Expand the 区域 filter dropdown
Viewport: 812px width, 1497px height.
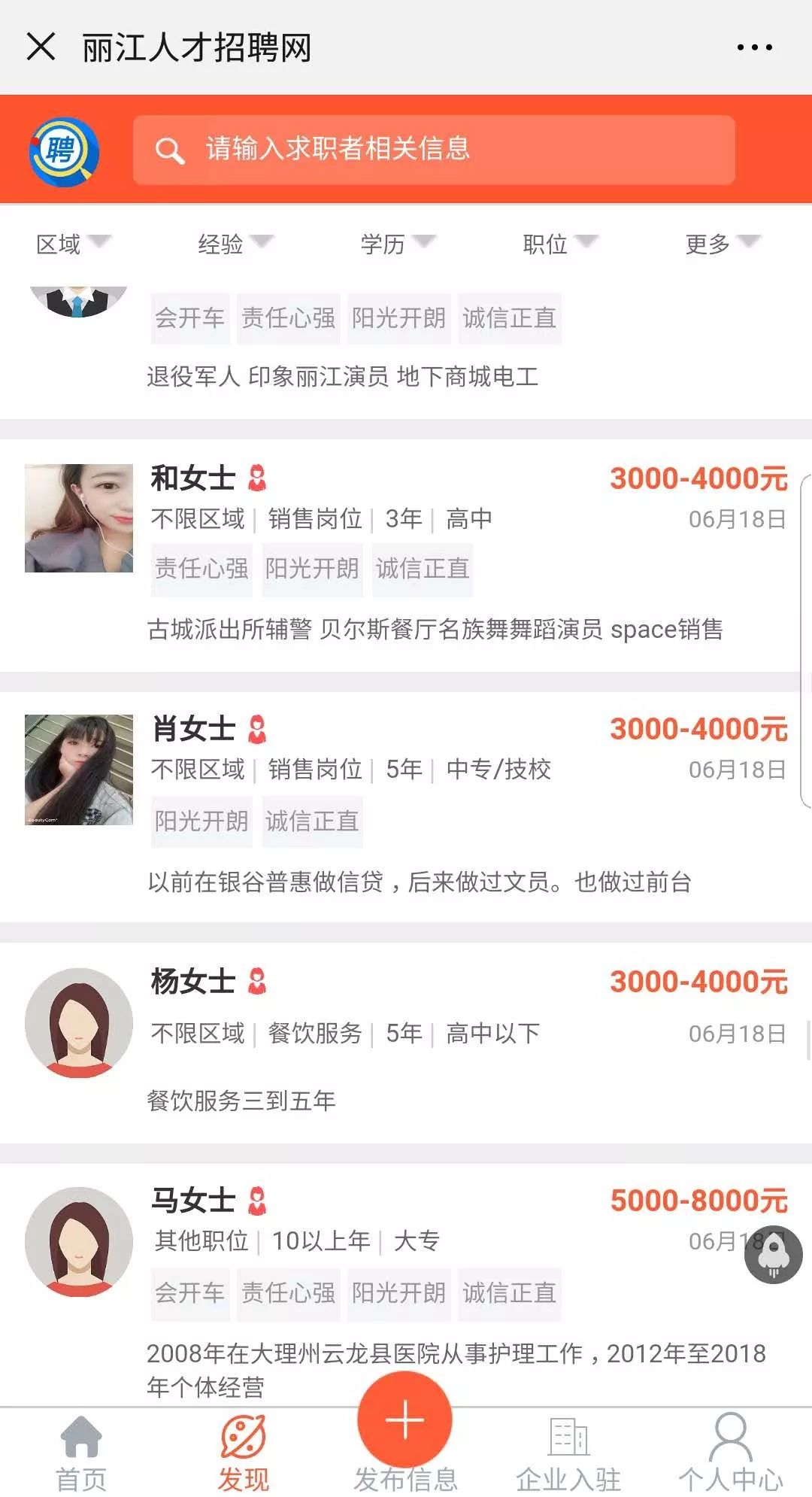point(73,244)
